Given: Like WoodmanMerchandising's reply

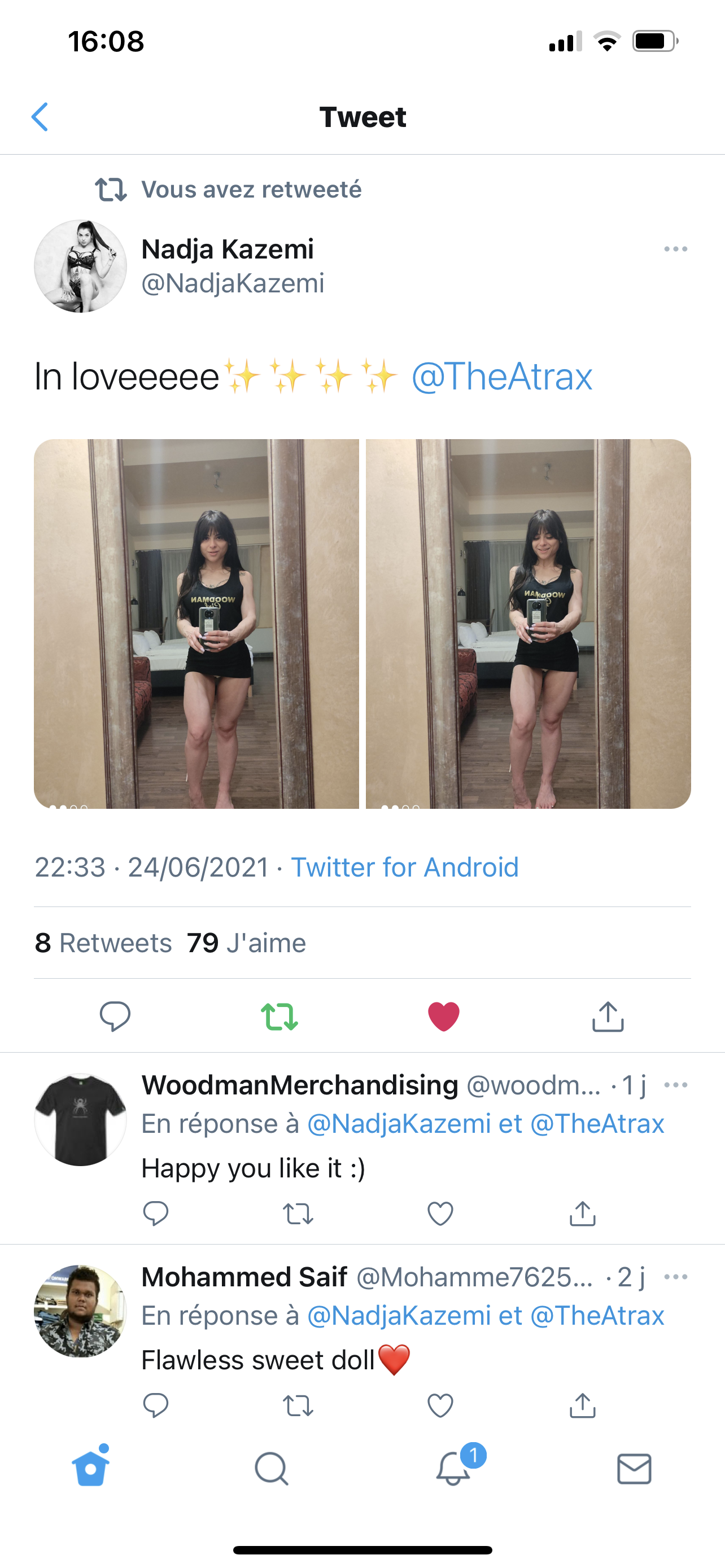Looking at the screenshot, I should tap(440, 1214).
